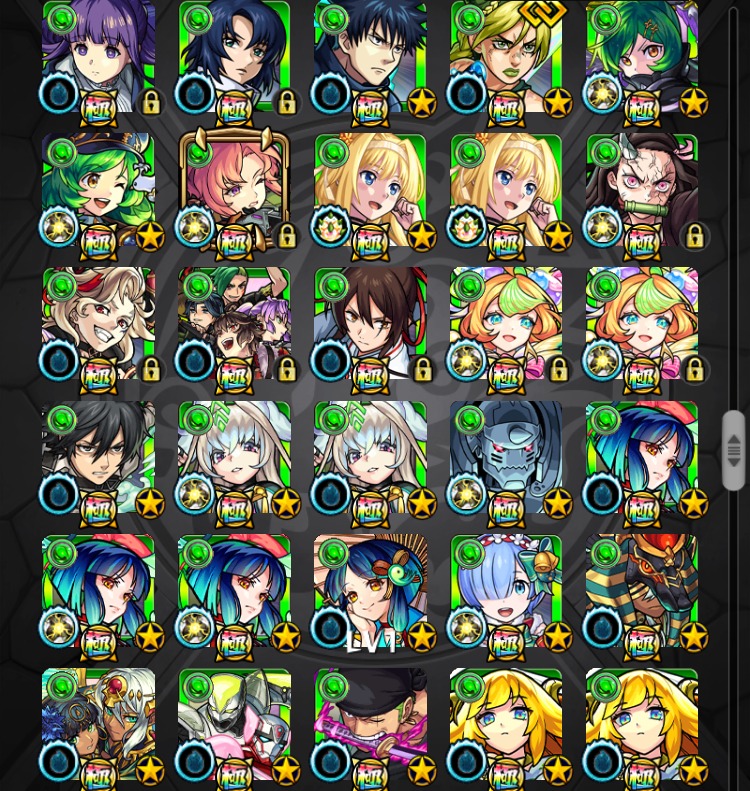
Task: Open the locked brown-haired man tile
Action: click(x=370, y=324)
